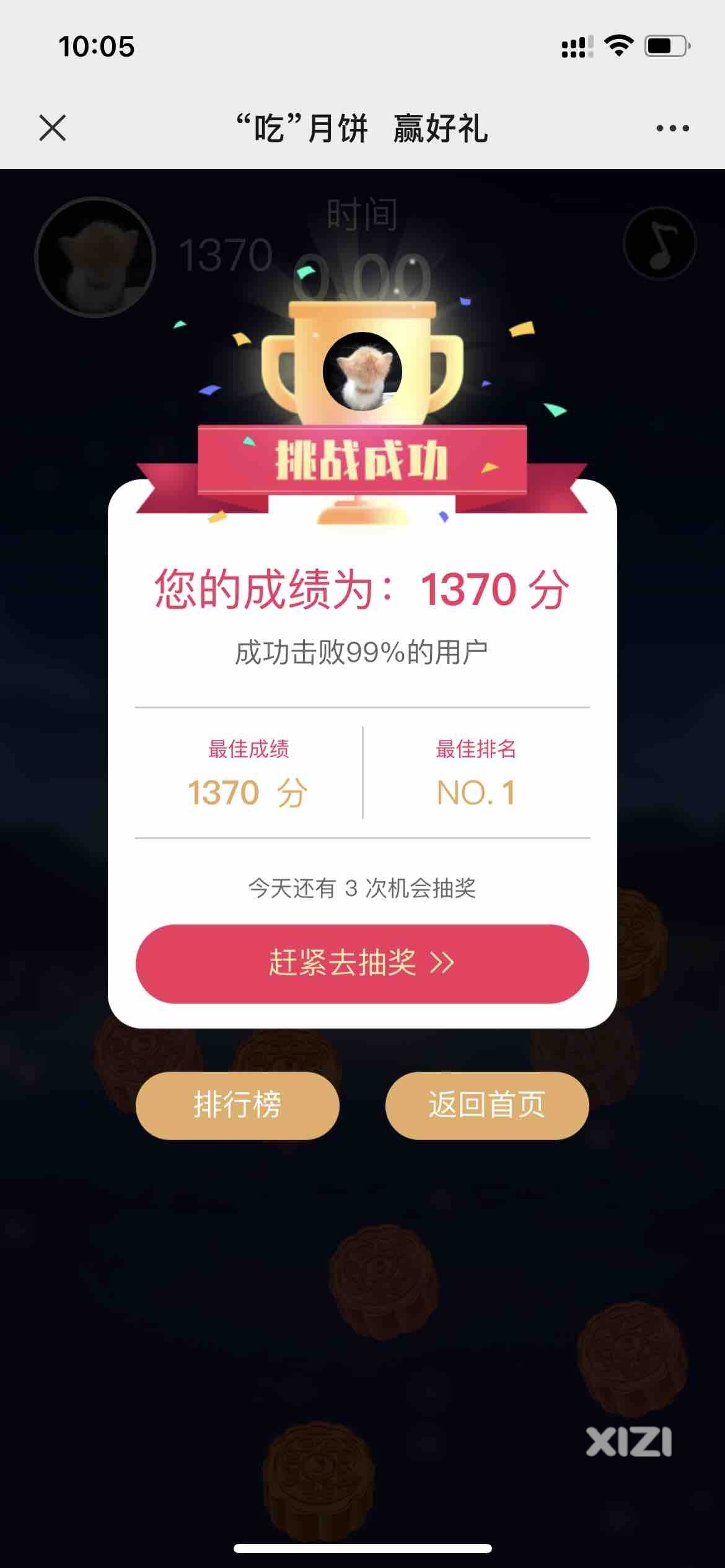Image resolution: width=725 pixels, height=1568 pixels.
Task: Return to home via 返回首页
Action: pyautogui.click(x=486, y=1105)
